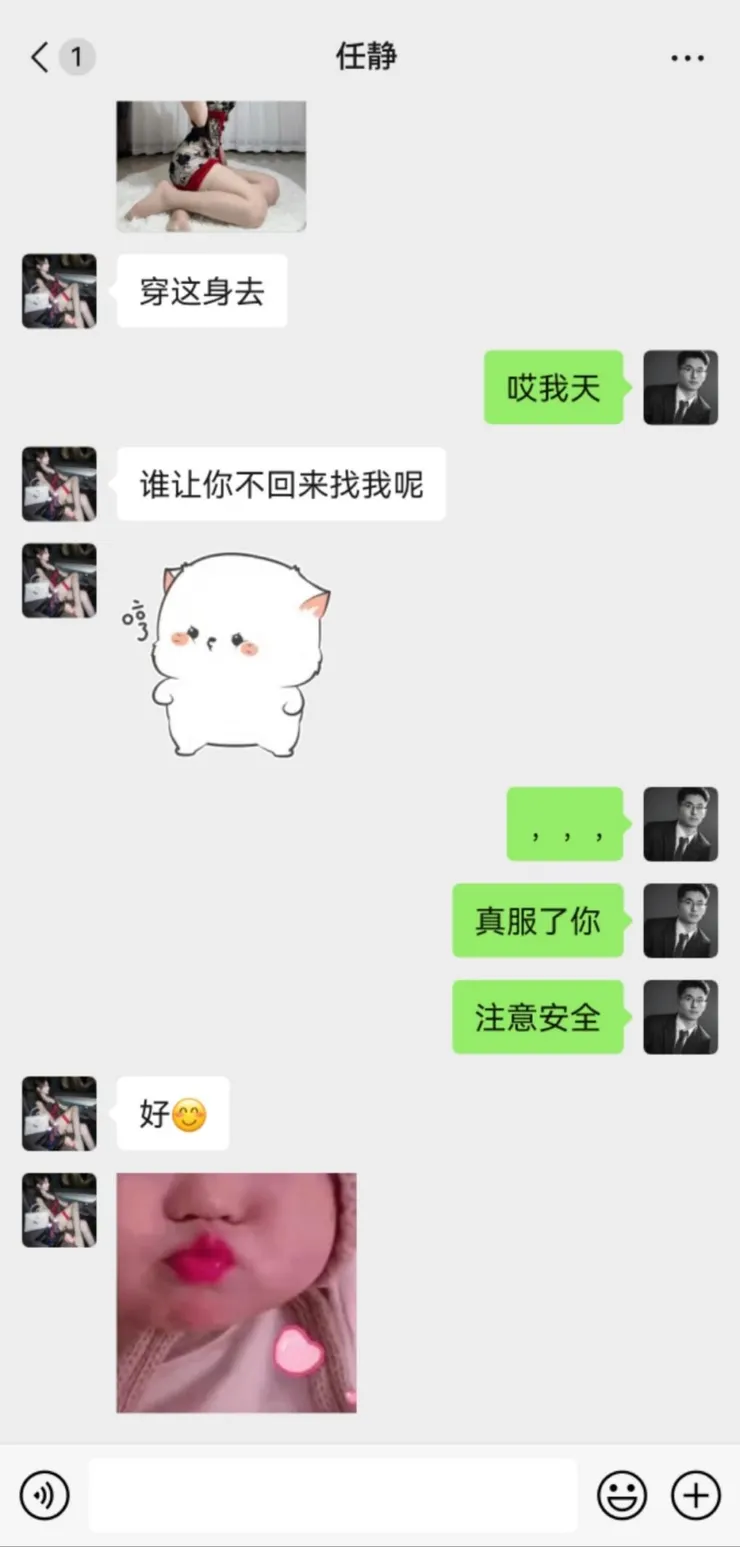Select the 好 message with smiley

pos(172,1113)
